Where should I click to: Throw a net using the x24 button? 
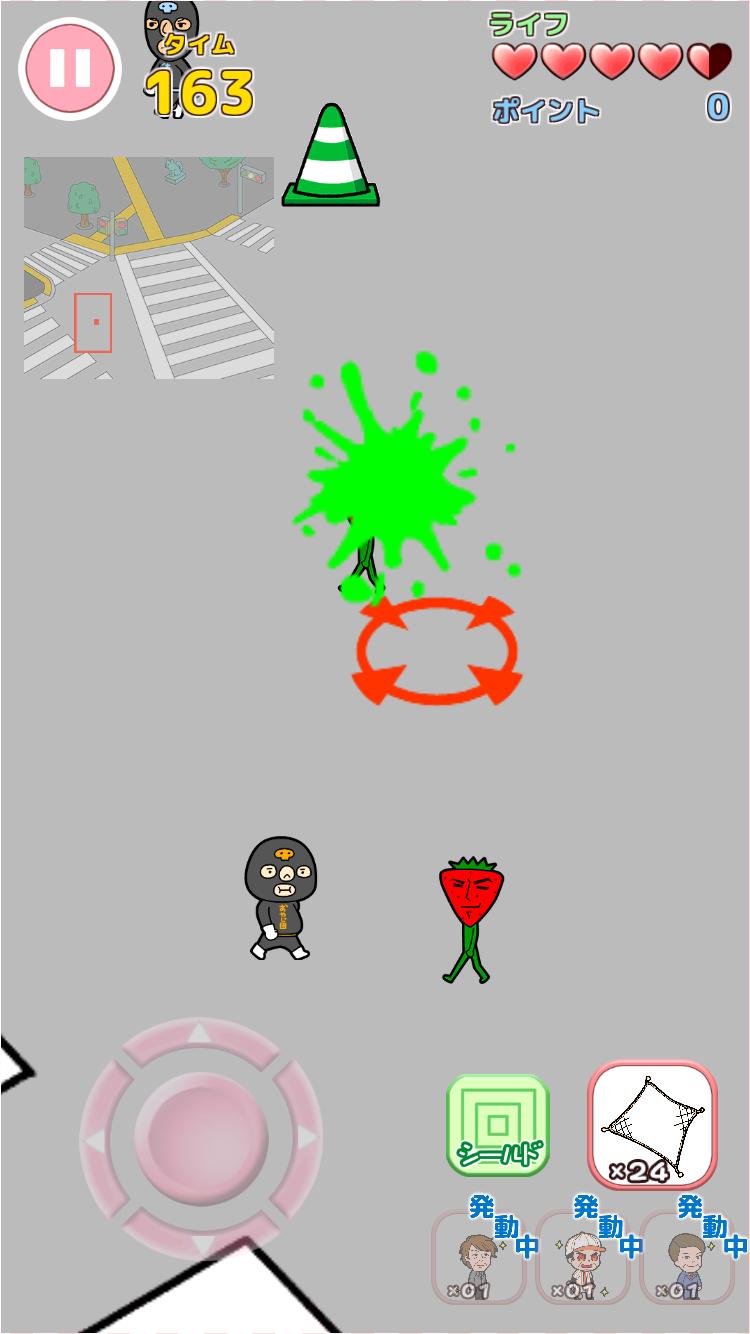point(652,1125)
